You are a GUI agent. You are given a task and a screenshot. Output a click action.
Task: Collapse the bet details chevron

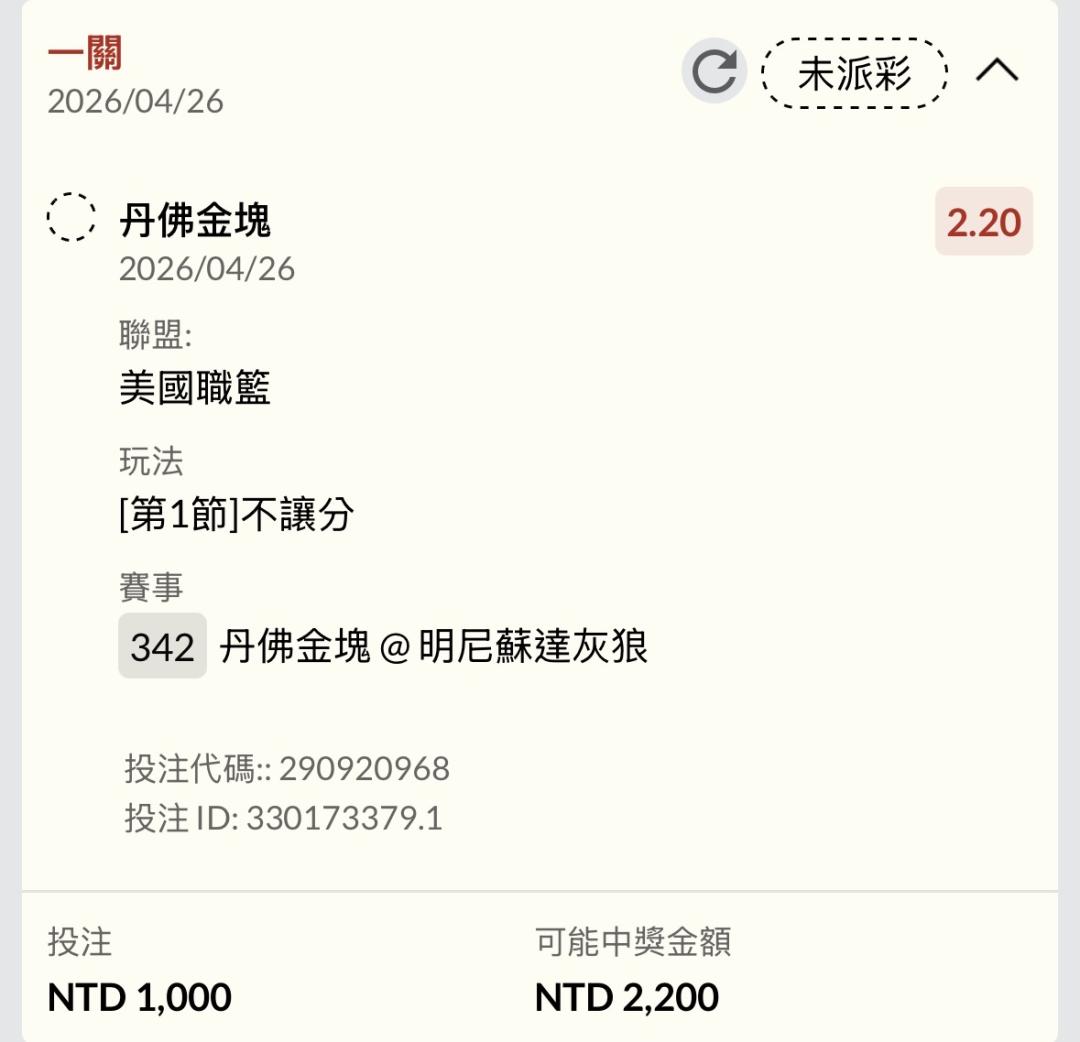click(997, 71)
